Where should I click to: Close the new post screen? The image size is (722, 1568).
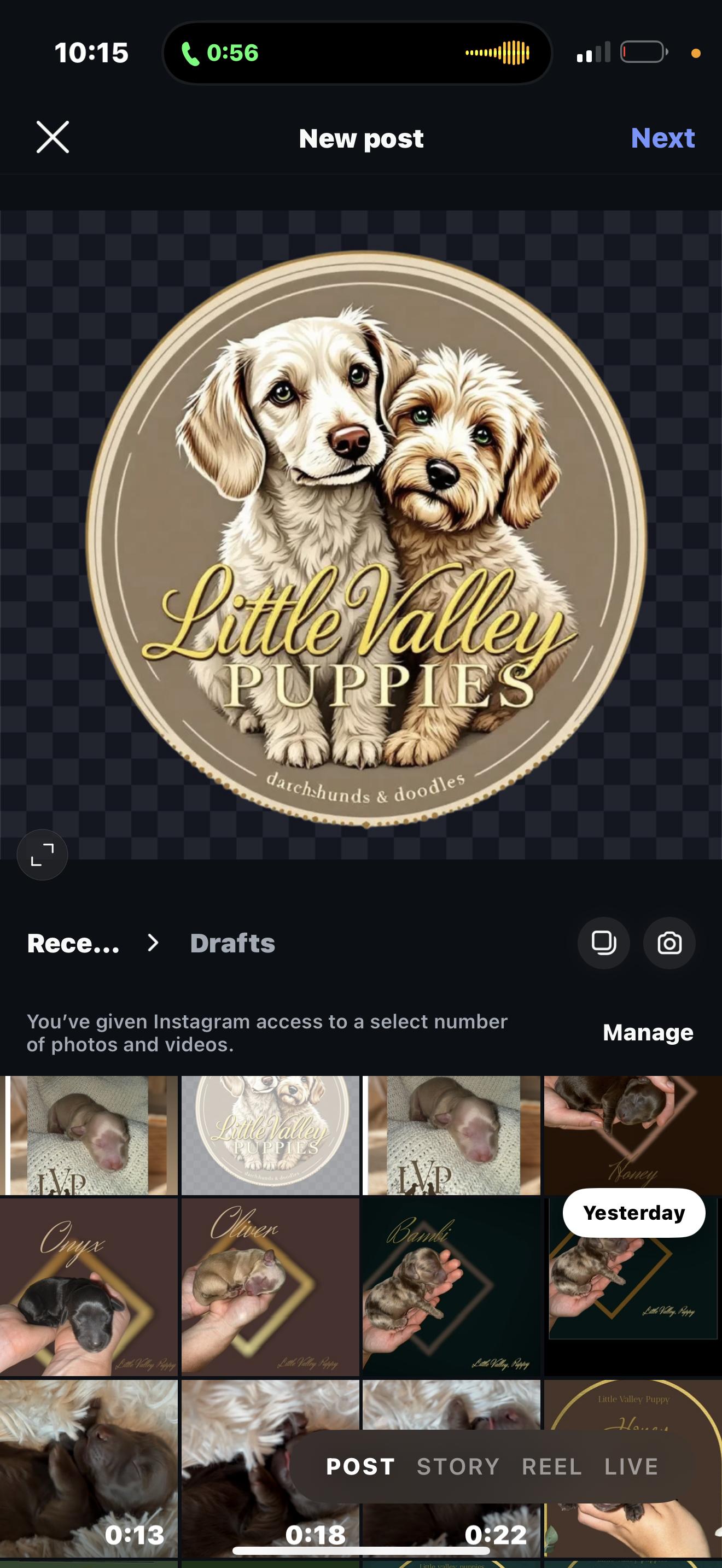coord(53,137)
